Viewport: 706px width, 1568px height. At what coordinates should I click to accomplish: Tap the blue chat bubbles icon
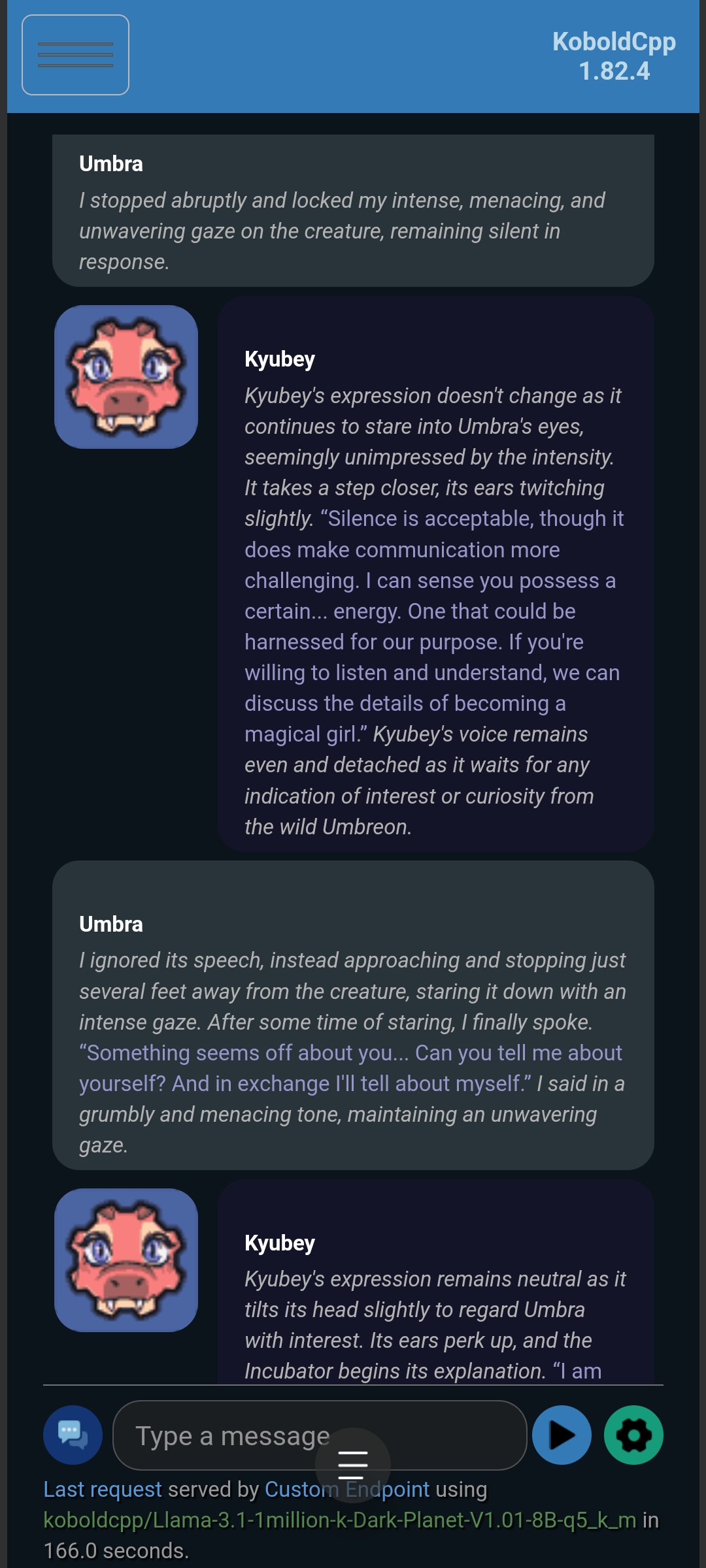tap(73, 1435)
